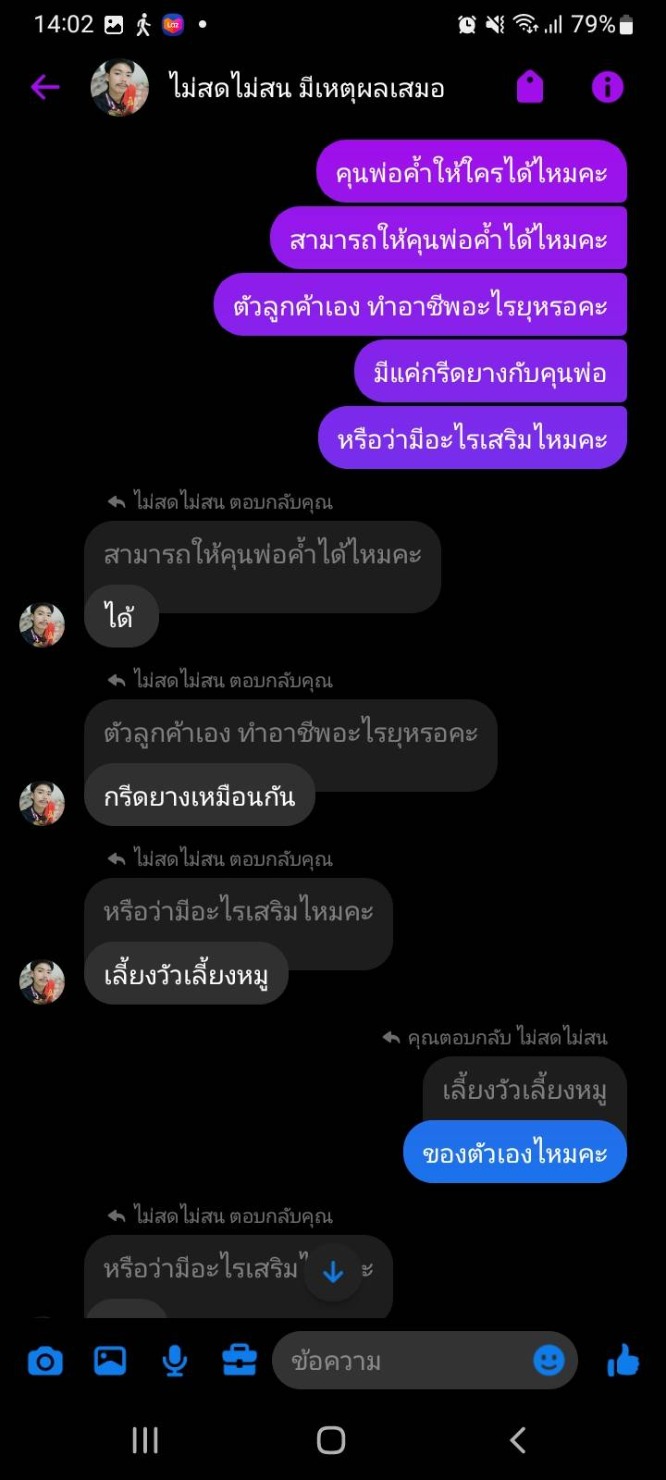666x1480 pixels.
Task: Tap the quoted message above ได้
Action: pos(262,555)
